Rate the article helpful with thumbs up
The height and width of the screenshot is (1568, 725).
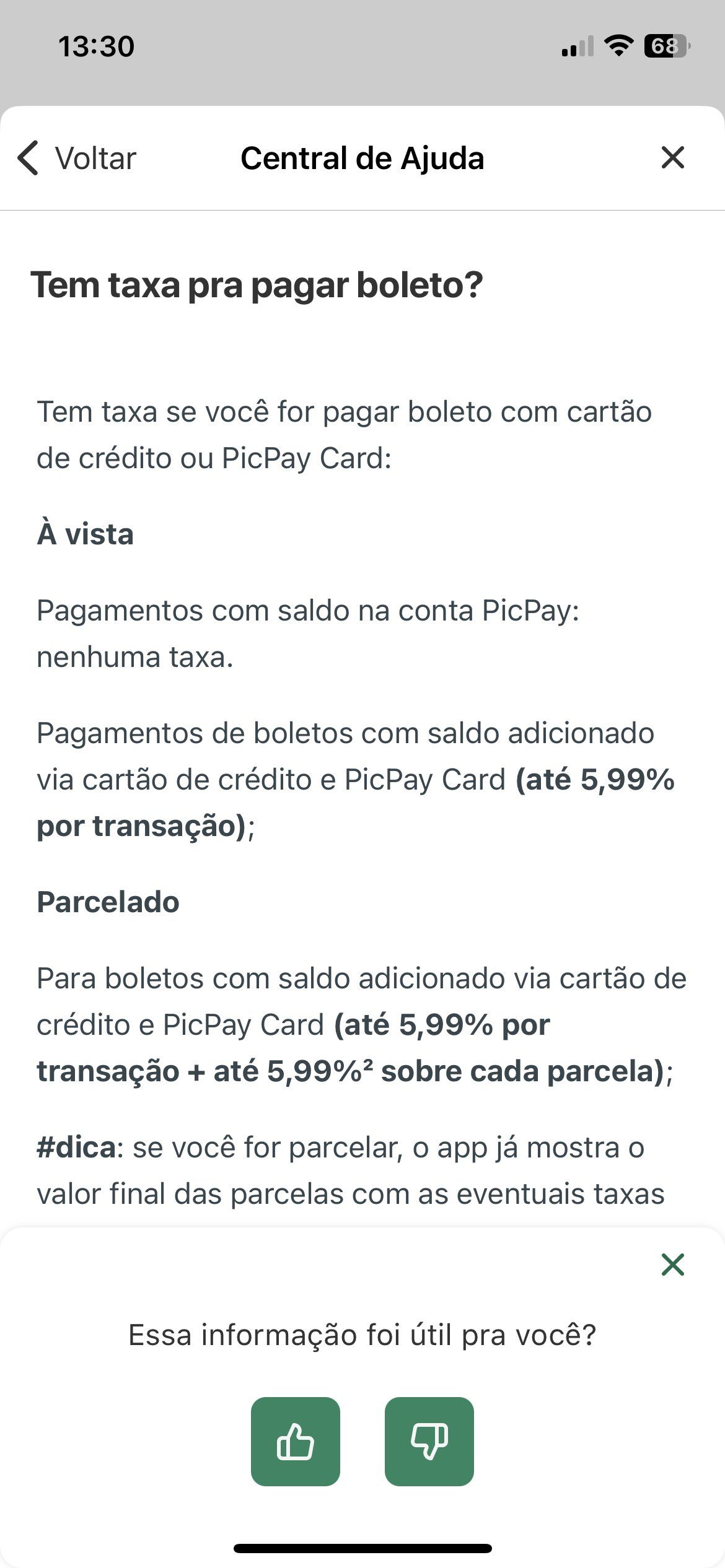[296, 1441]
